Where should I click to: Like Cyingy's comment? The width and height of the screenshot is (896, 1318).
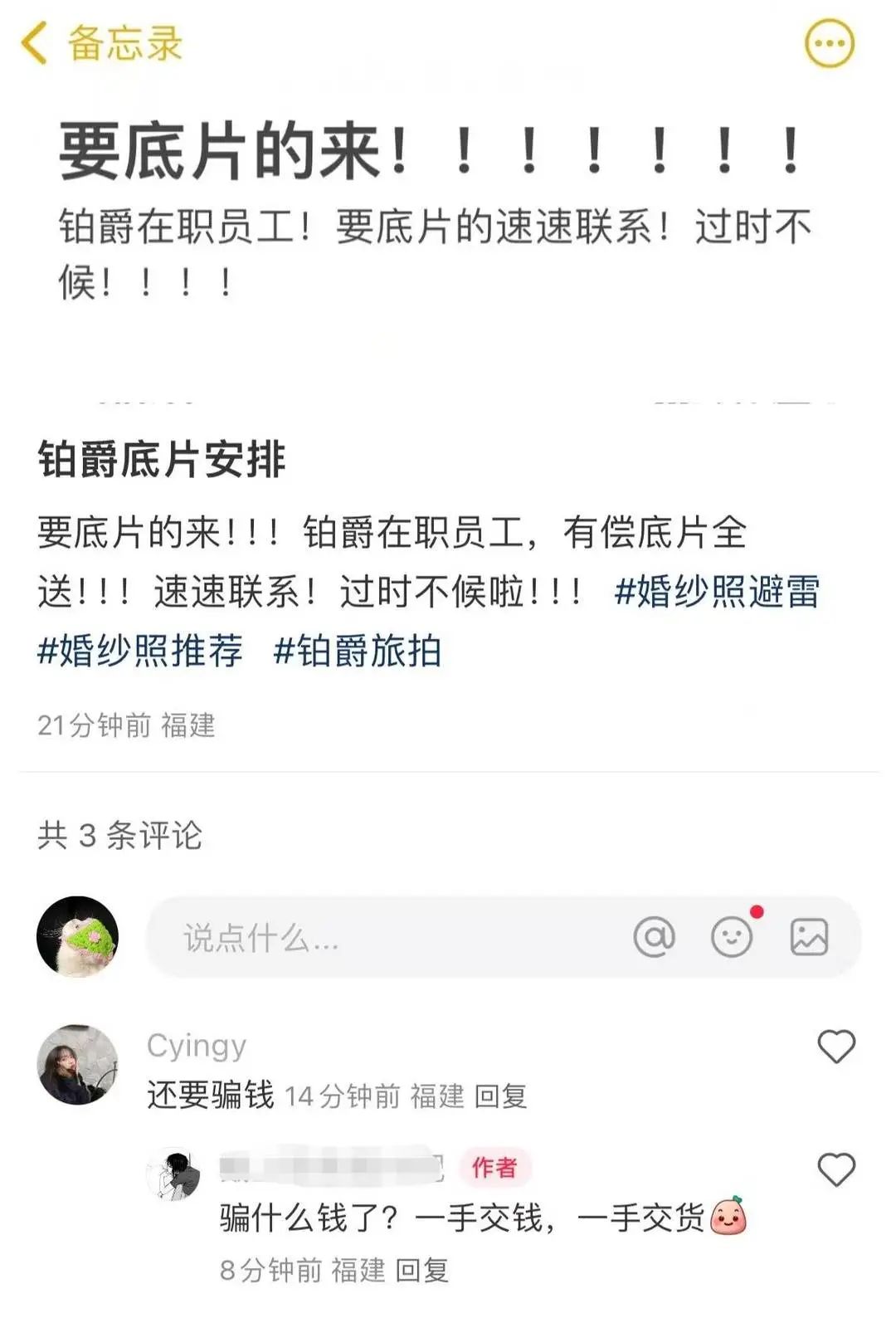pyautogui.click(x=835, y=1046)
